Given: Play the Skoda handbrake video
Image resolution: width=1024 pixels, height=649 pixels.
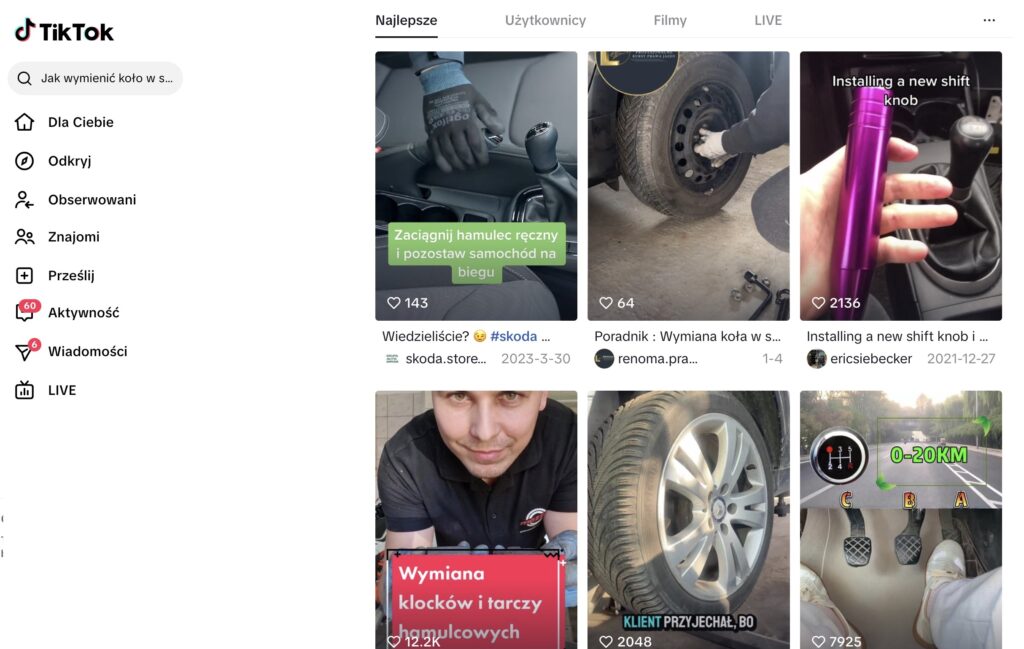Looking at the screenshot, I should pyautogui.click(x=476, y=185).
